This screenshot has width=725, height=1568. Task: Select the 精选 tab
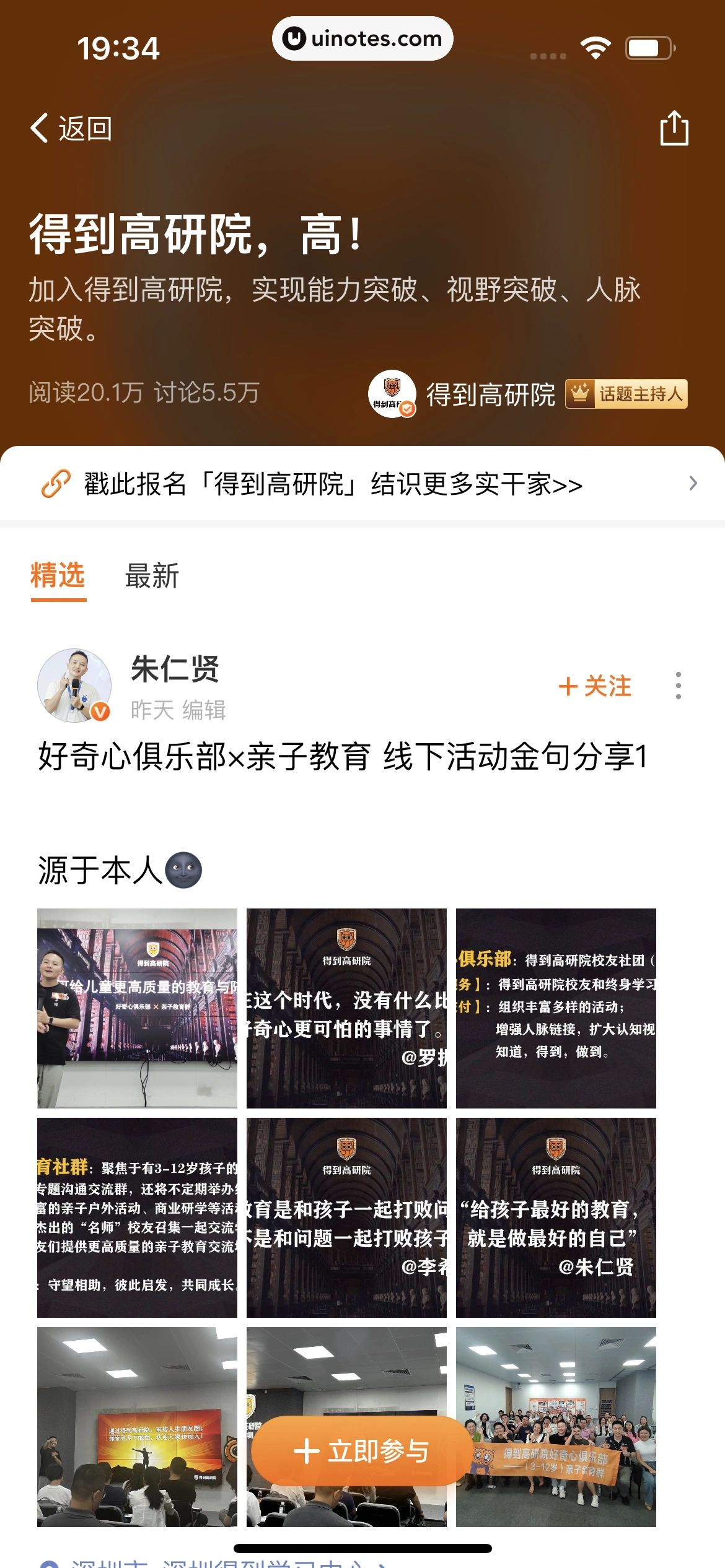coord(58,576)
